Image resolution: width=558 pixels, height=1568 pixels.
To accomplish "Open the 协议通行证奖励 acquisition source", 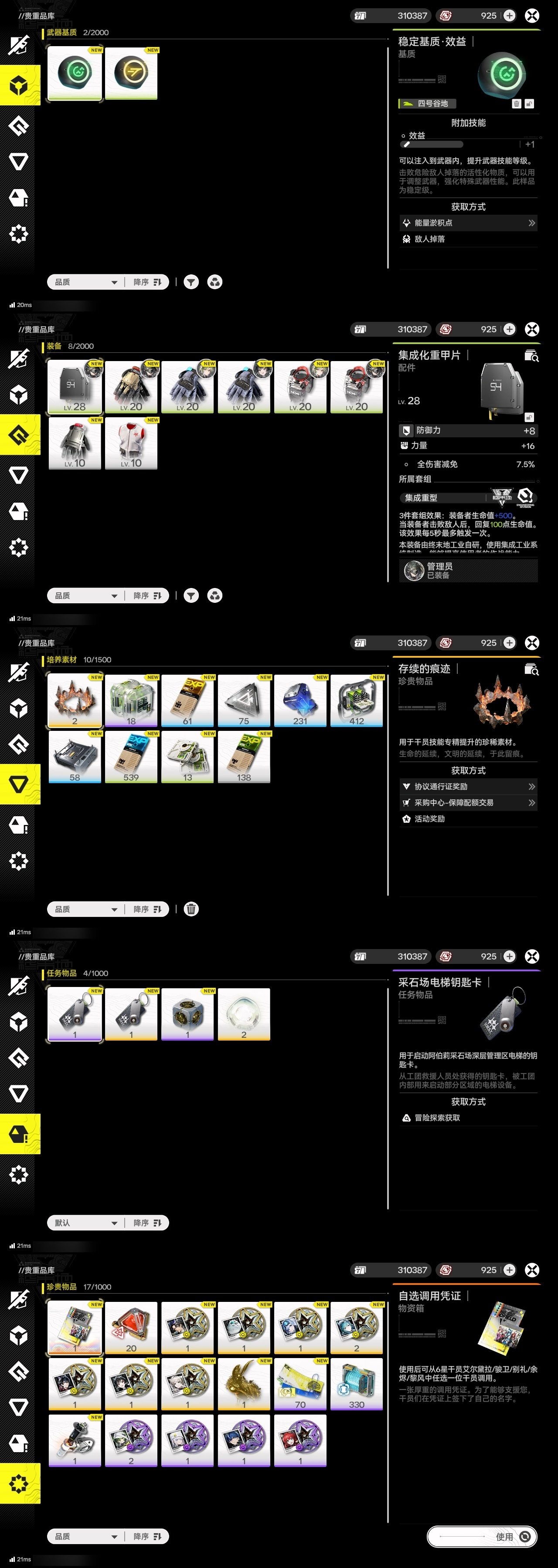I will (468, 787).
